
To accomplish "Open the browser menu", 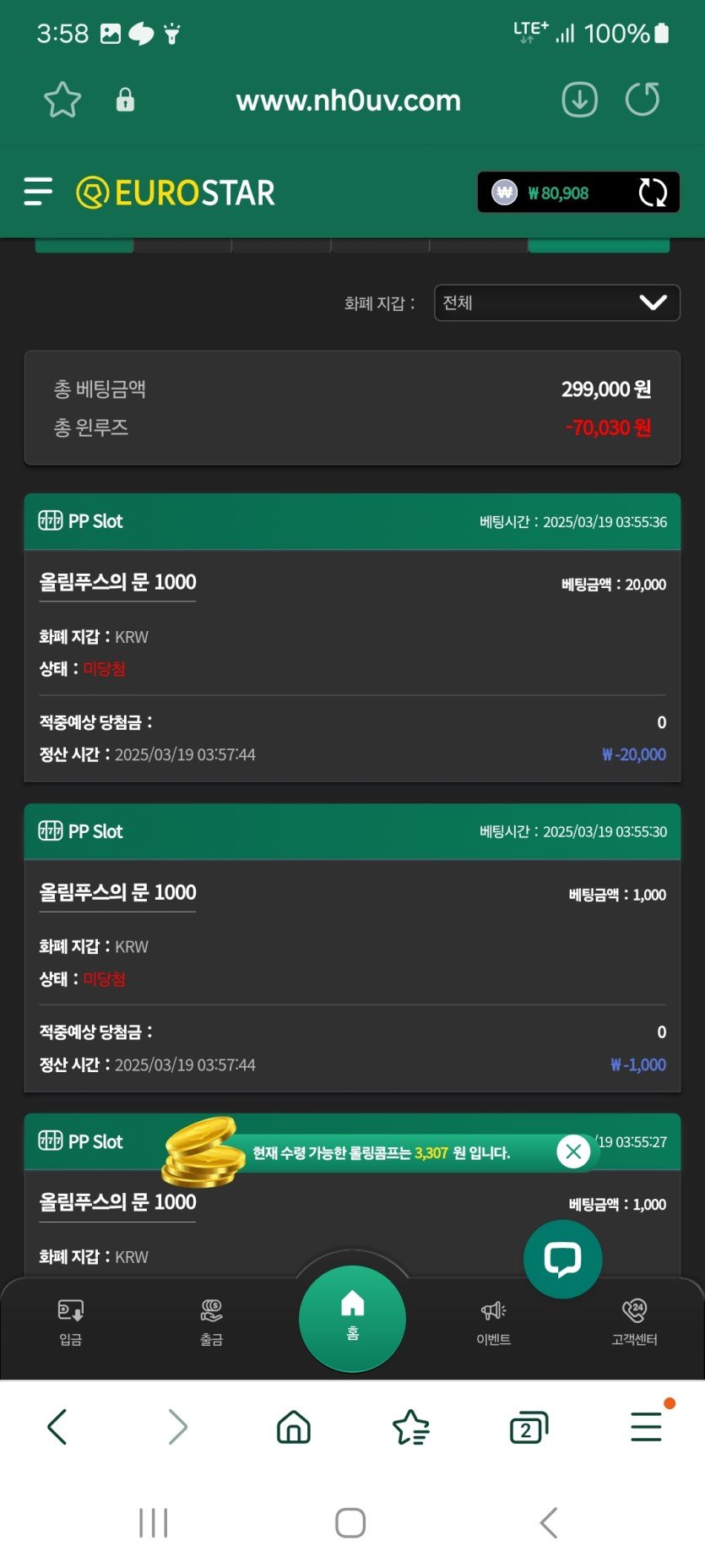I will [647, 1427].
